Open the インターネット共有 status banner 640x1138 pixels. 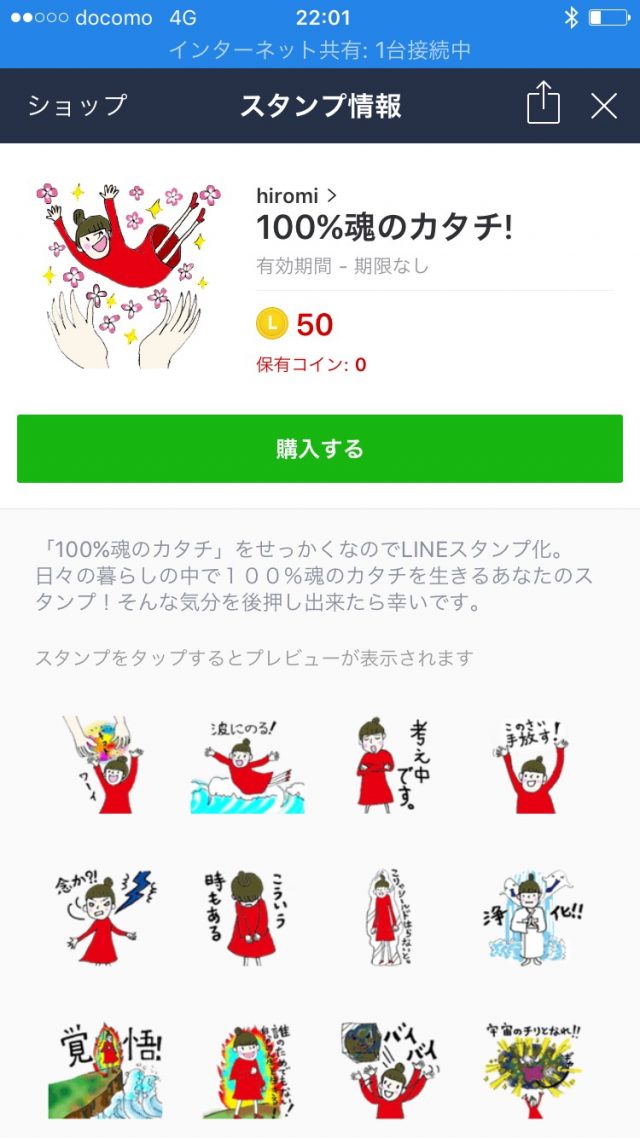[320, 49]
